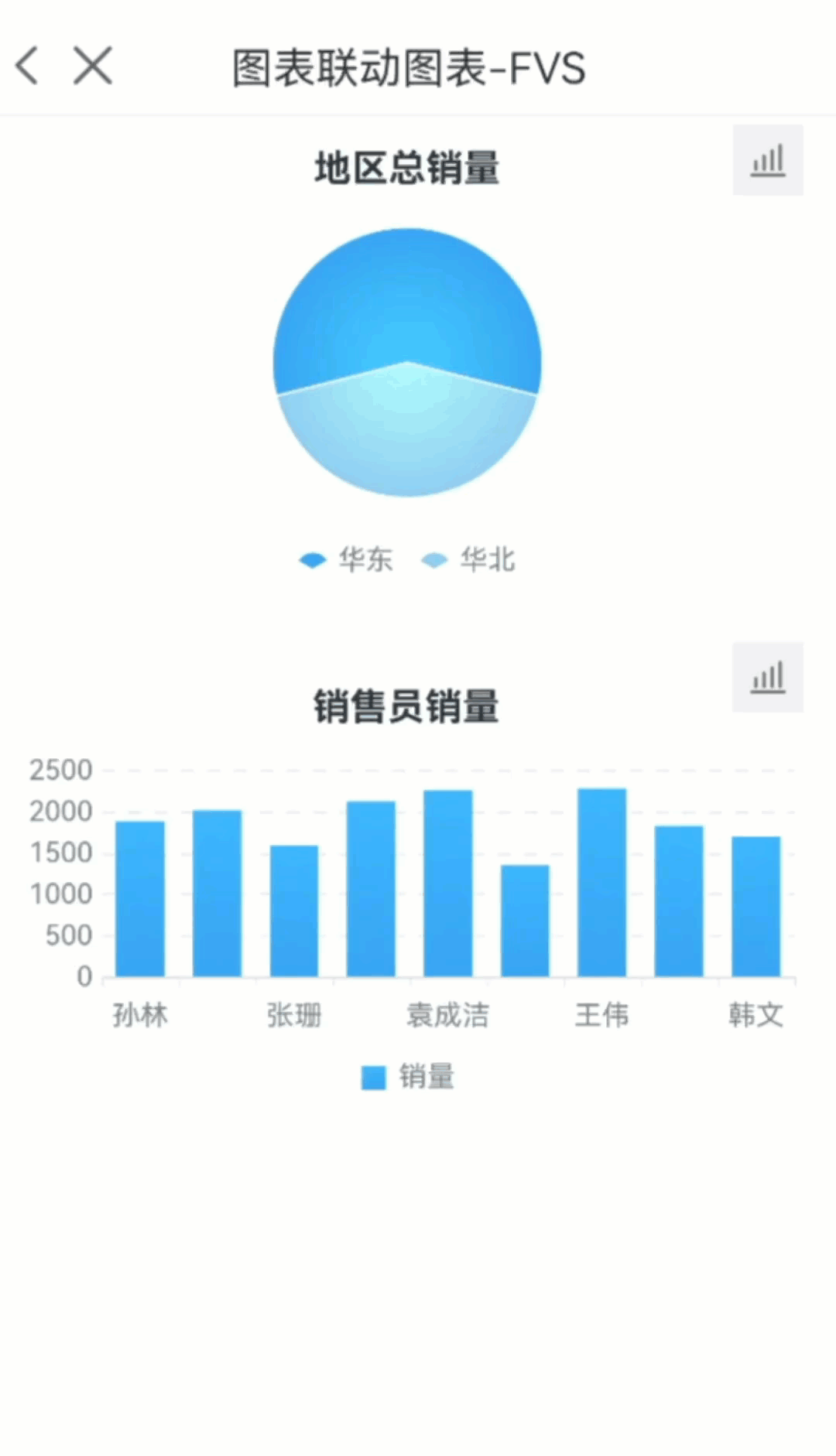
Task: Tap the bar for 韩文
Action: click(756, 907)
